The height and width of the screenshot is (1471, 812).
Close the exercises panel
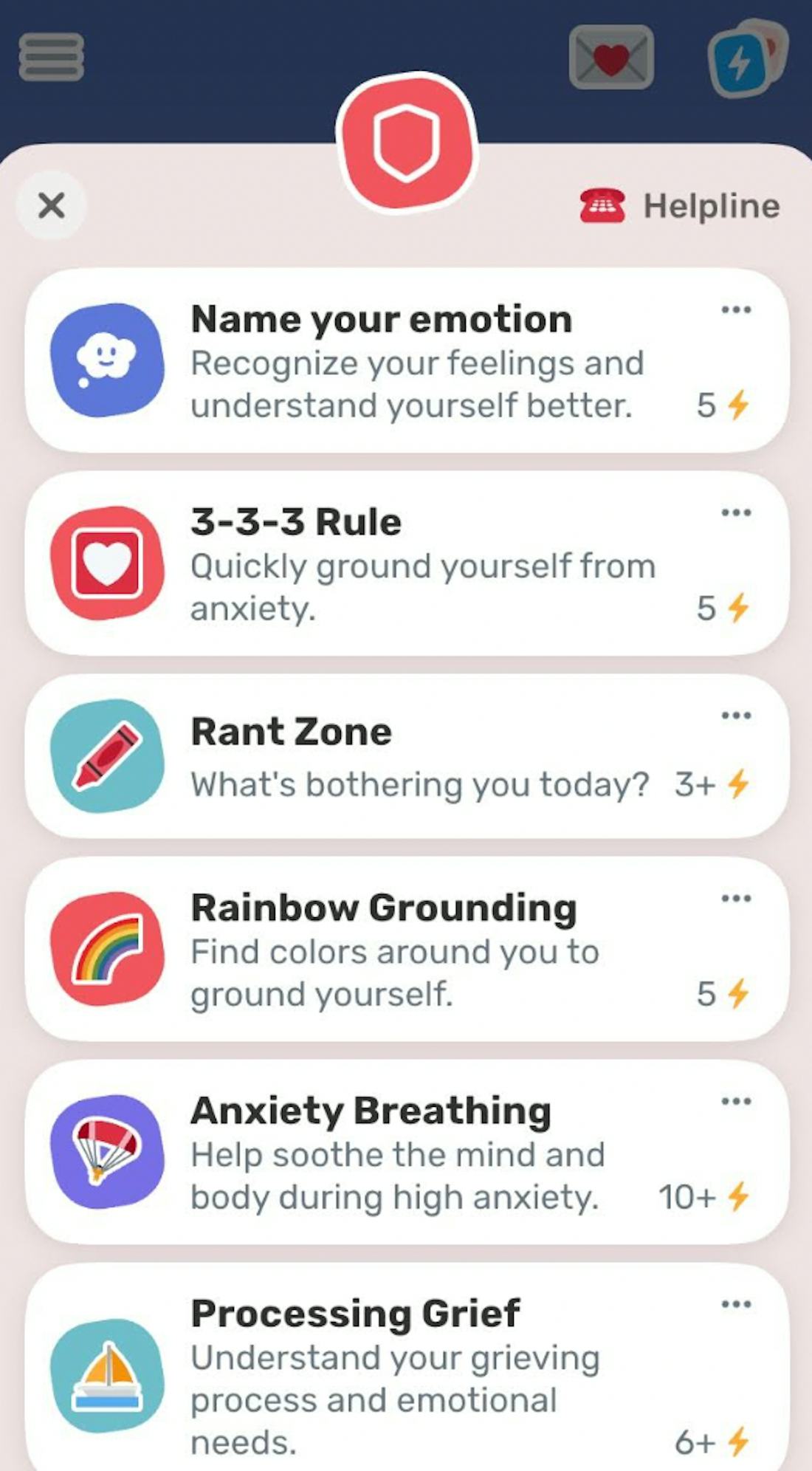point(50,205)
